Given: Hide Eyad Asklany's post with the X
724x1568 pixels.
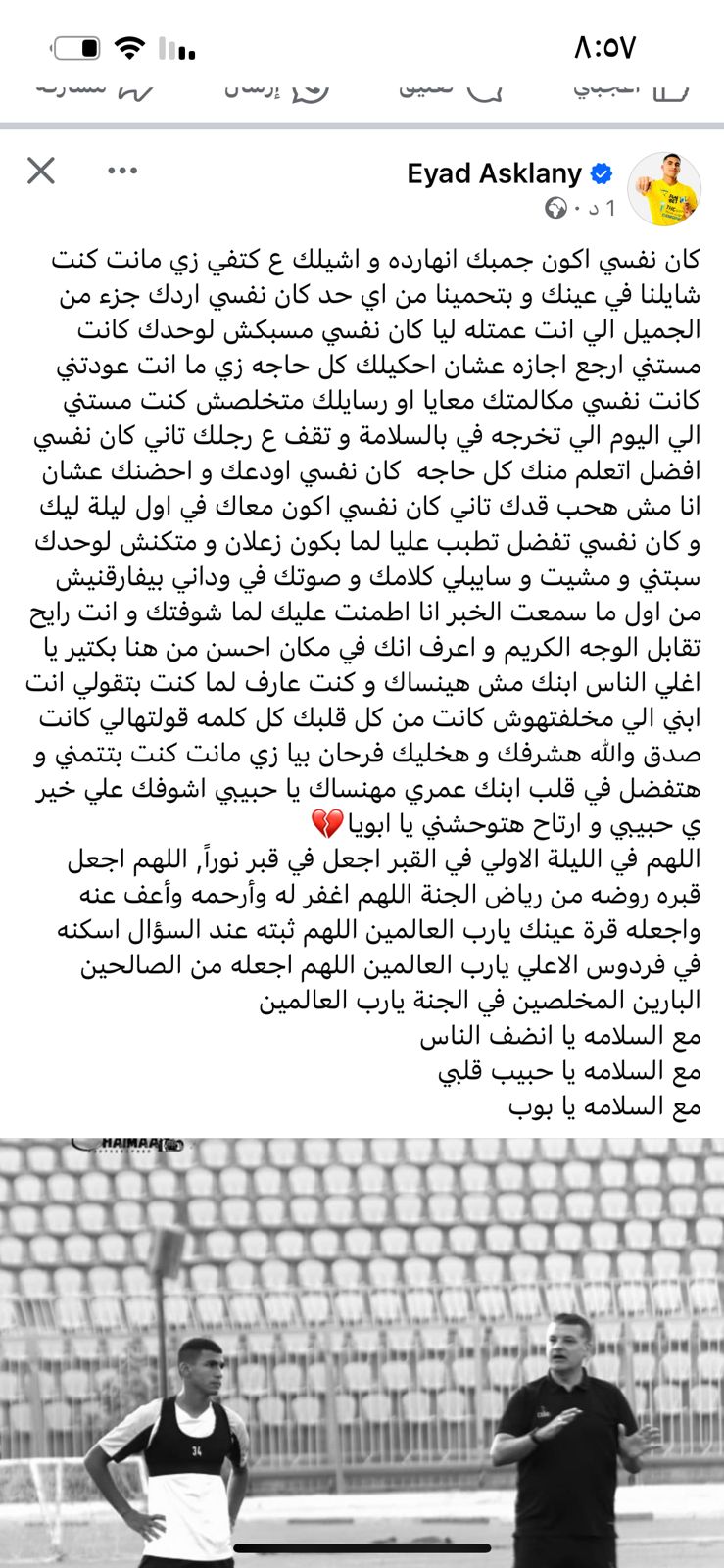Looking at the screenshot, I should [x=41, y=171].
